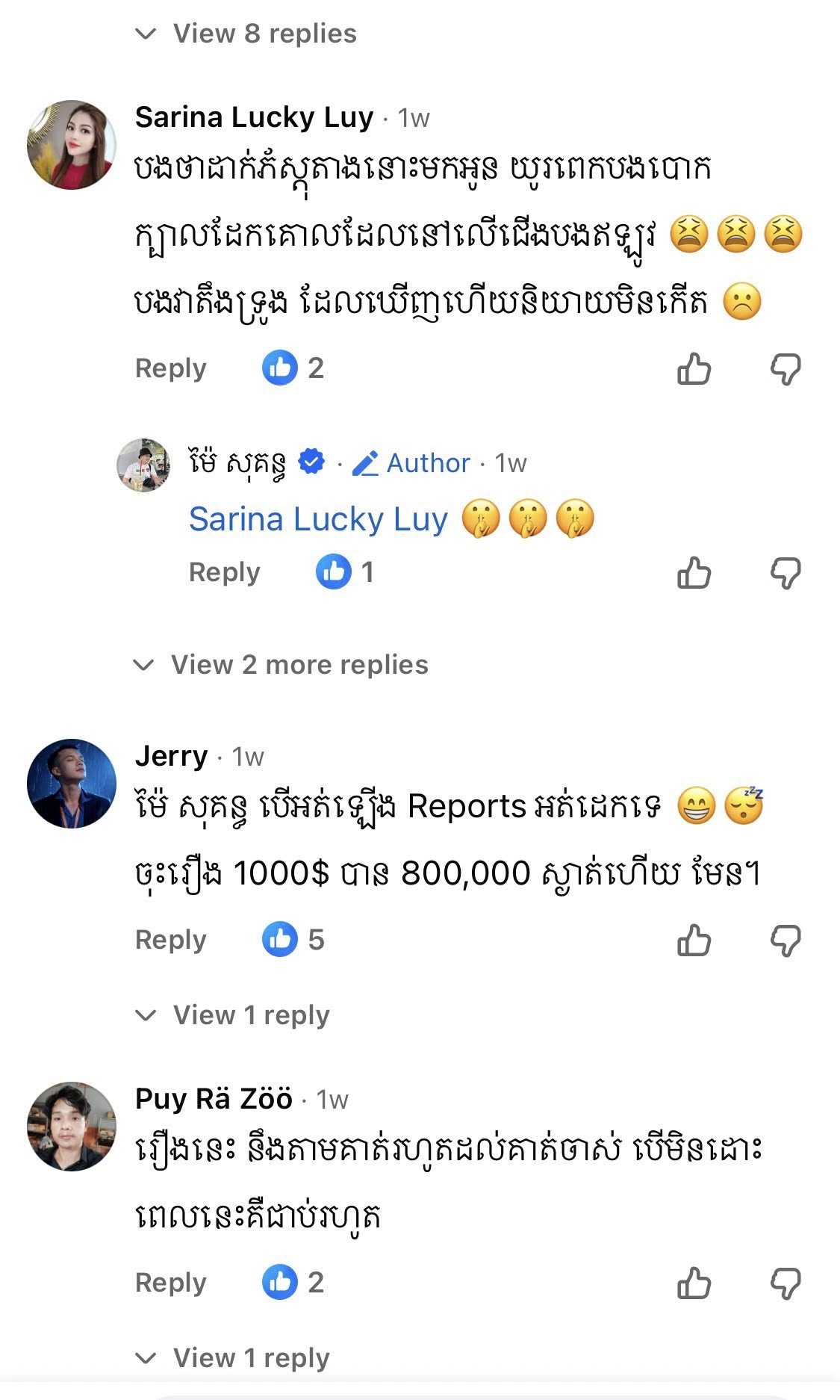Open Sarina Lucky Luy's profile name

[x=254, y=117]
